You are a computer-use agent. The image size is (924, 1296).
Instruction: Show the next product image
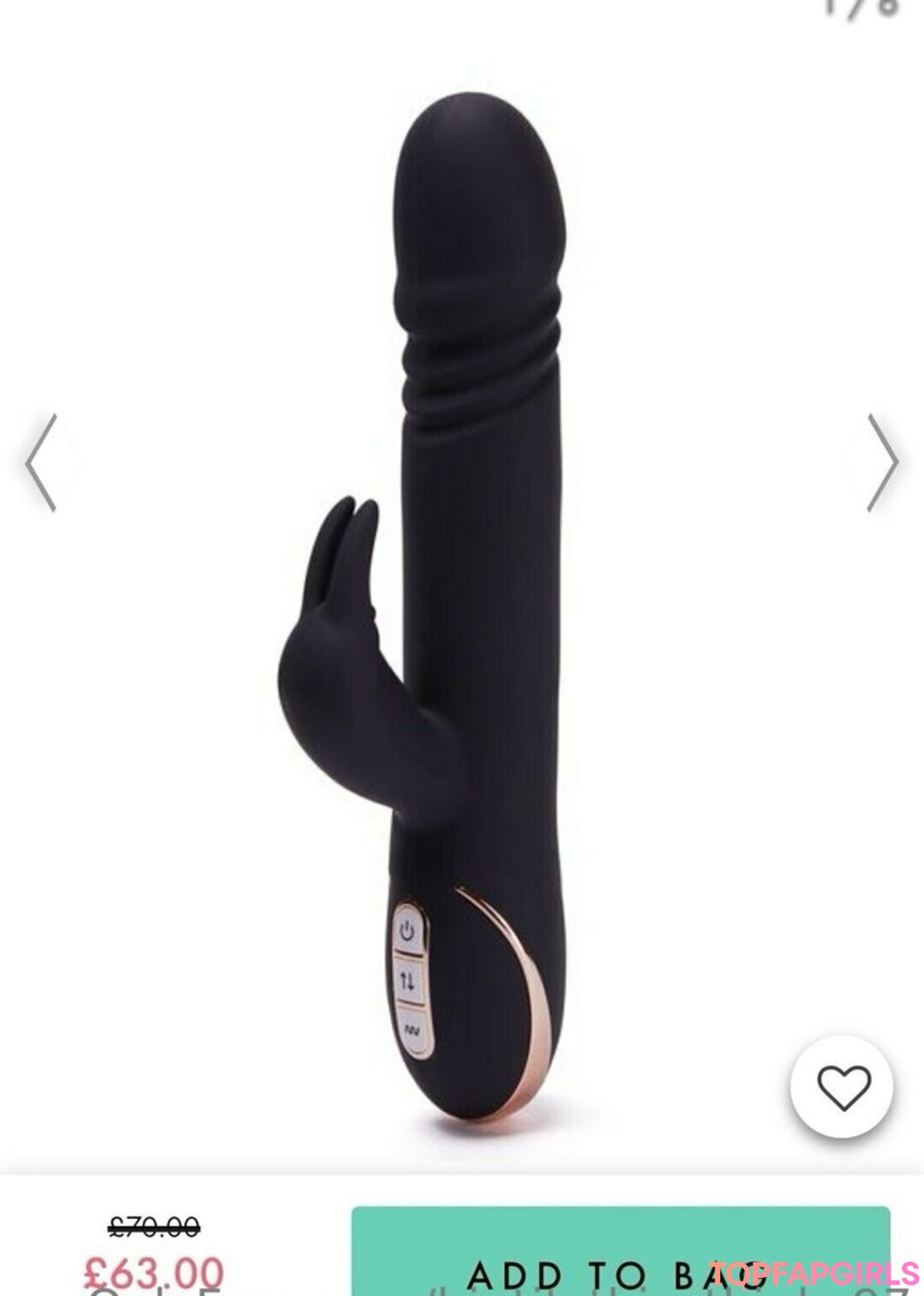click(883, 463)
